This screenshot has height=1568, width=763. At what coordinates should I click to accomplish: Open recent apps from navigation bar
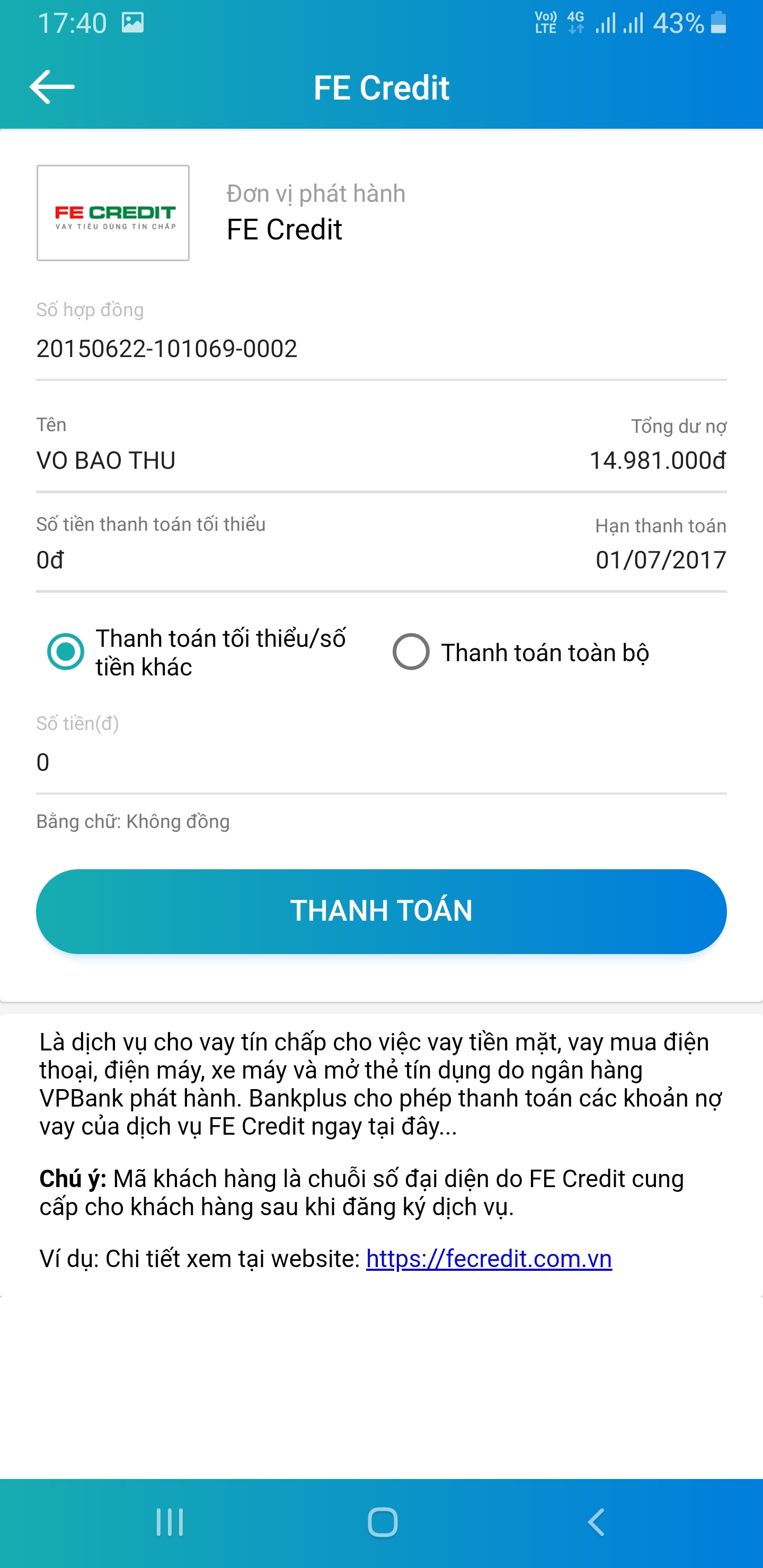[170, 1523]
